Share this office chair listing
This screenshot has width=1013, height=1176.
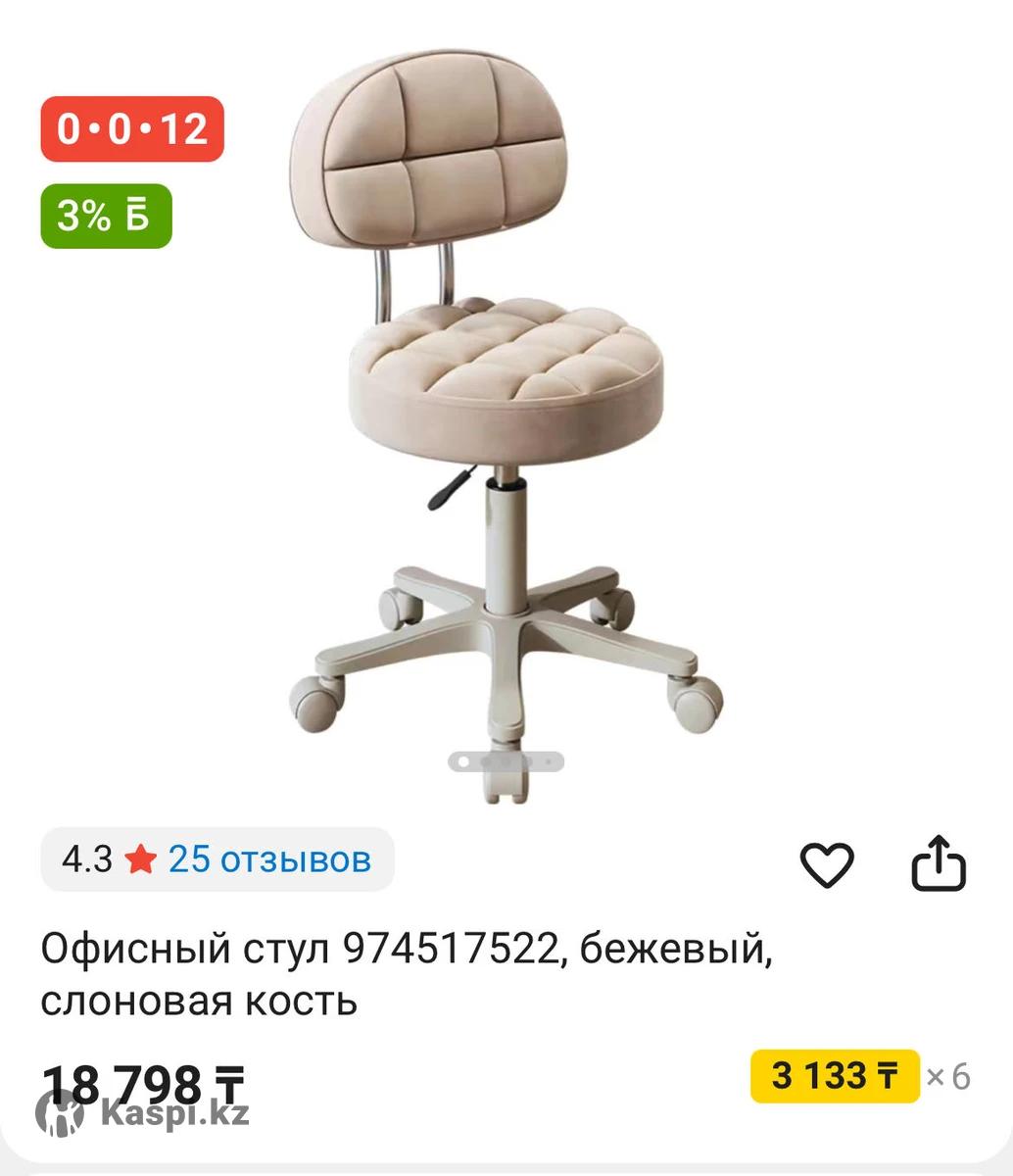pyautogui.click(x=939, y=863)
